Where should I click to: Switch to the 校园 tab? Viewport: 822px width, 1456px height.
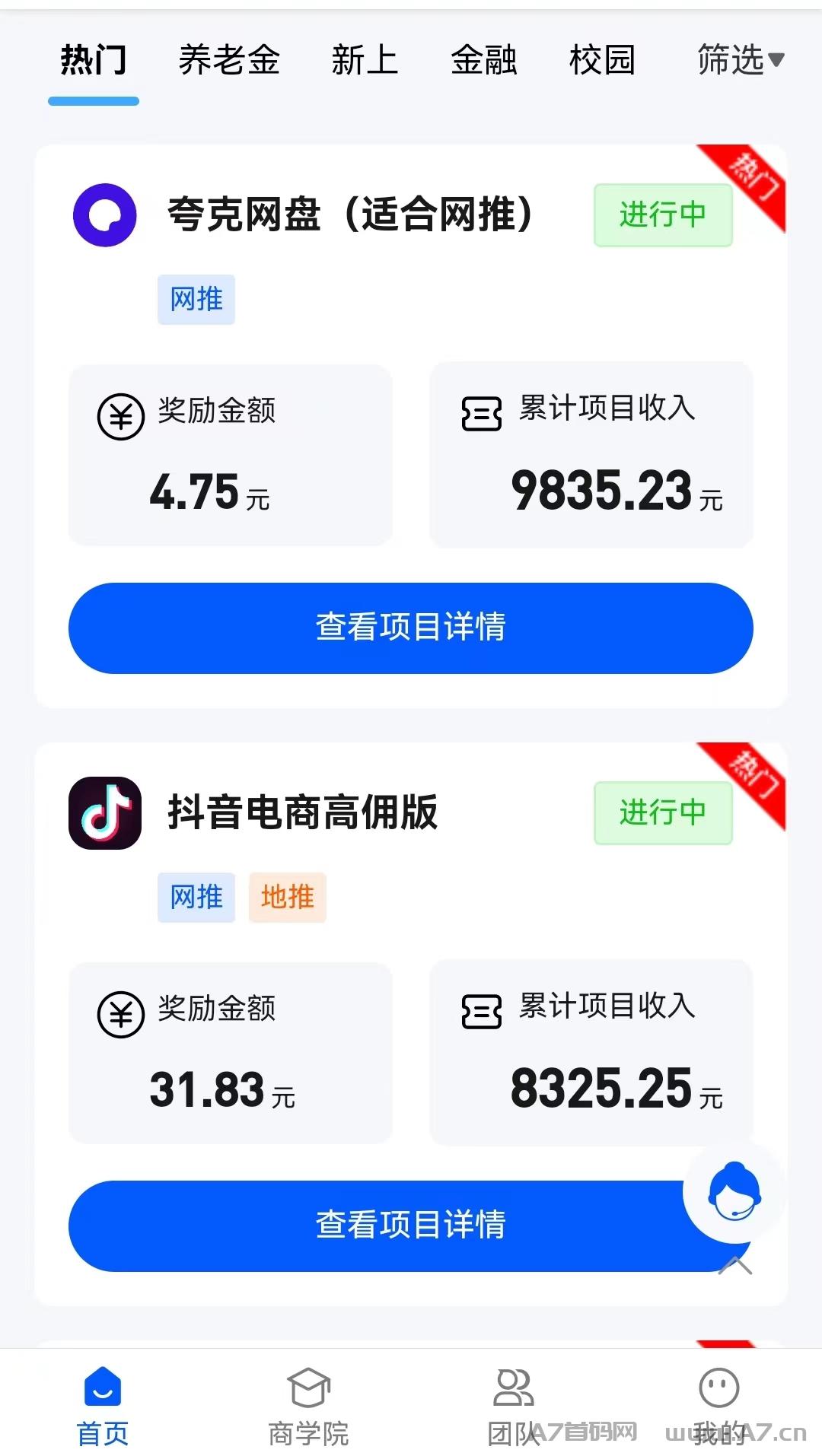click(x=602, y=60)
